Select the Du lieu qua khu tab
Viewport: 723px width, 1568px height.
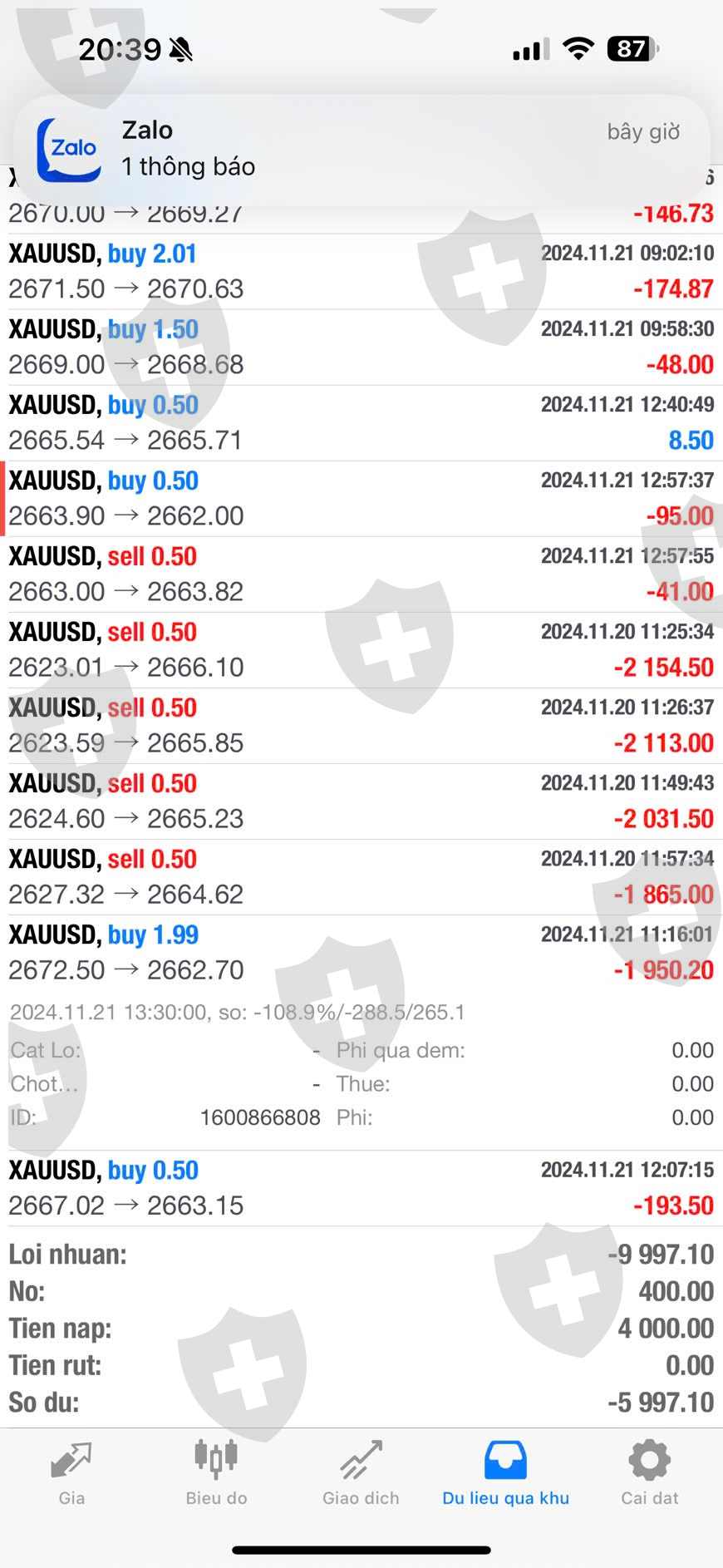[505, 1474]
